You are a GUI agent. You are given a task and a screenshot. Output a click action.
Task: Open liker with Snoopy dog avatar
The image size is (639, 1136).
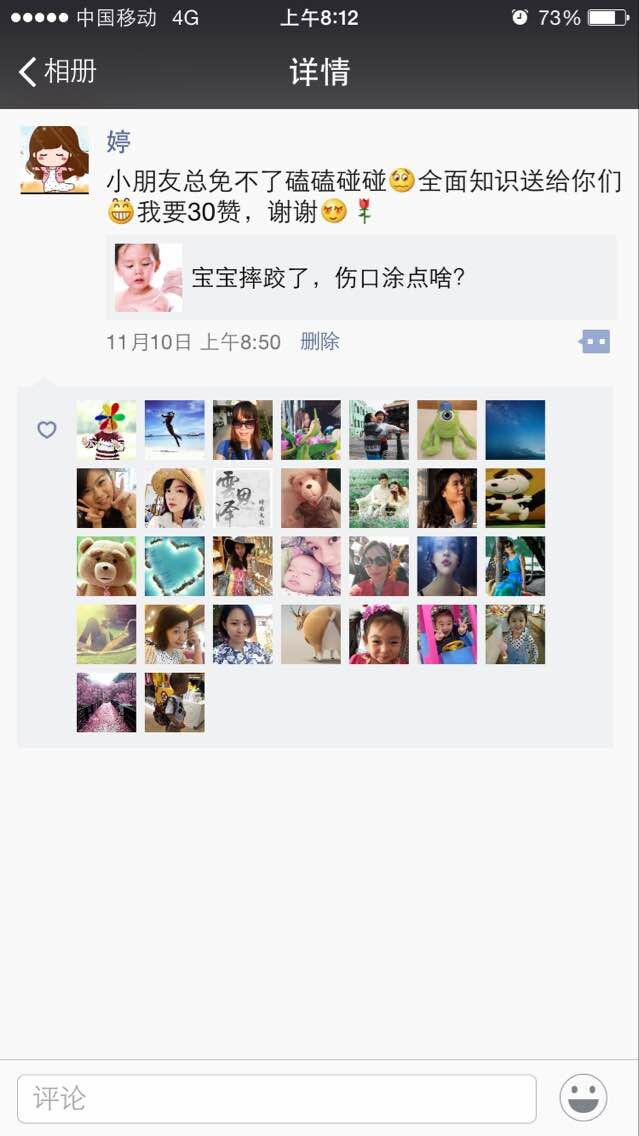point(515,498)
